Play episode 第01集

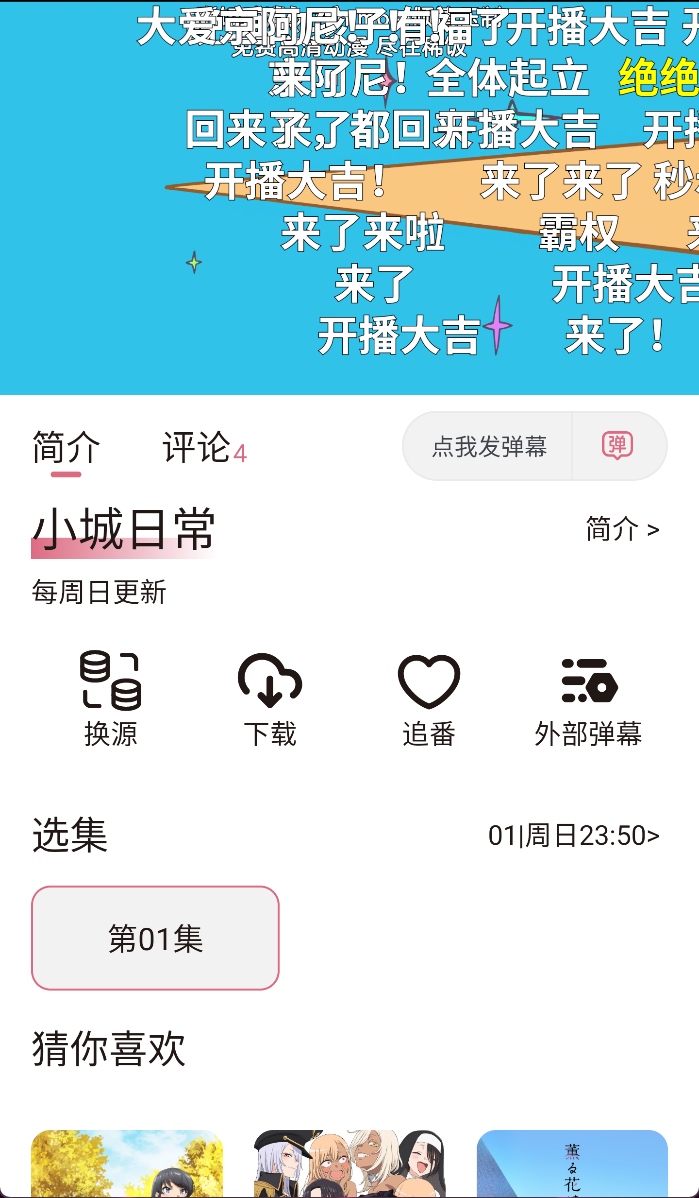155,938
